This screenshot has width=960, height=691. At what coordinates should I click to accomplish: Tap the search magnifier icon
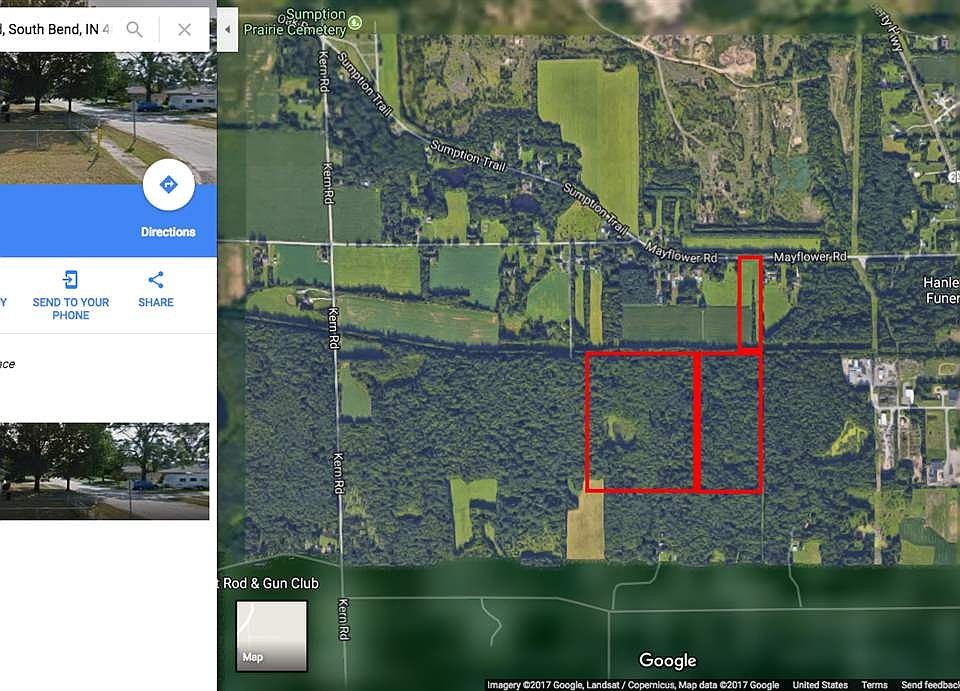pyautogui.click(x=134, y=30)
